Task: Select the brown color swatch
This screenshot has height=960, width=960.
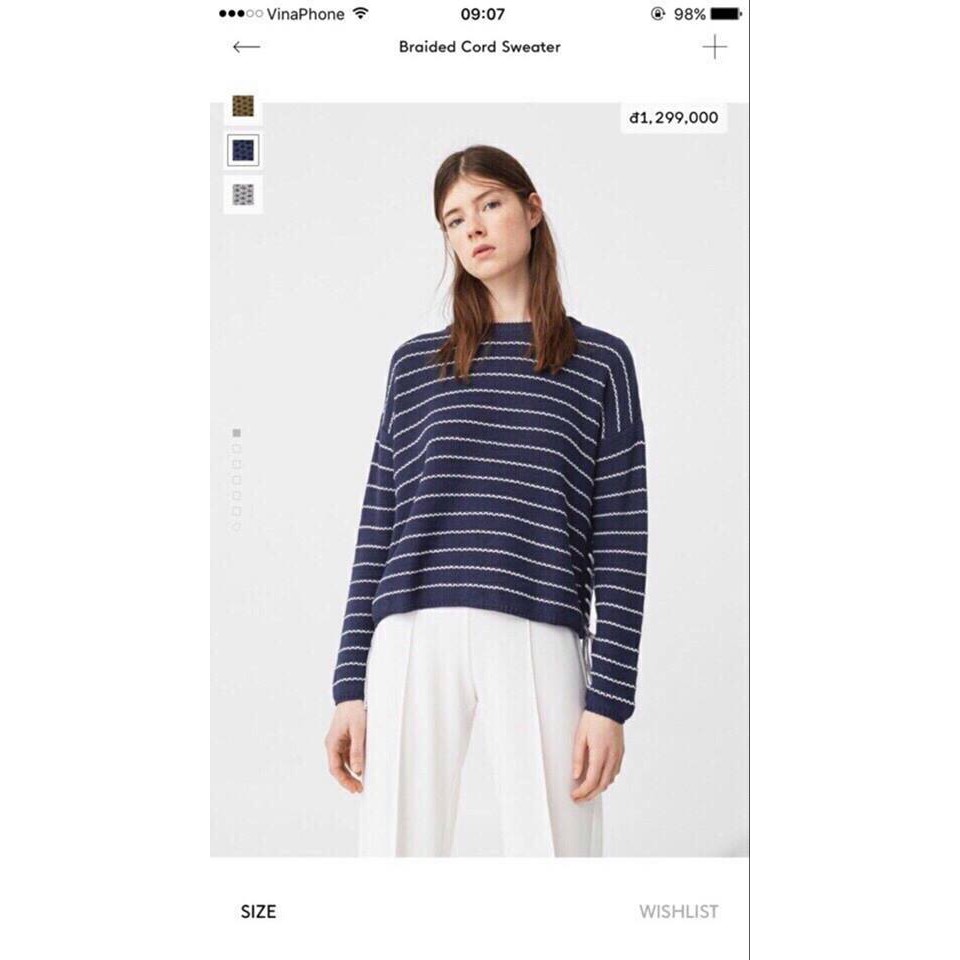Action: click(x=243, y=106)
